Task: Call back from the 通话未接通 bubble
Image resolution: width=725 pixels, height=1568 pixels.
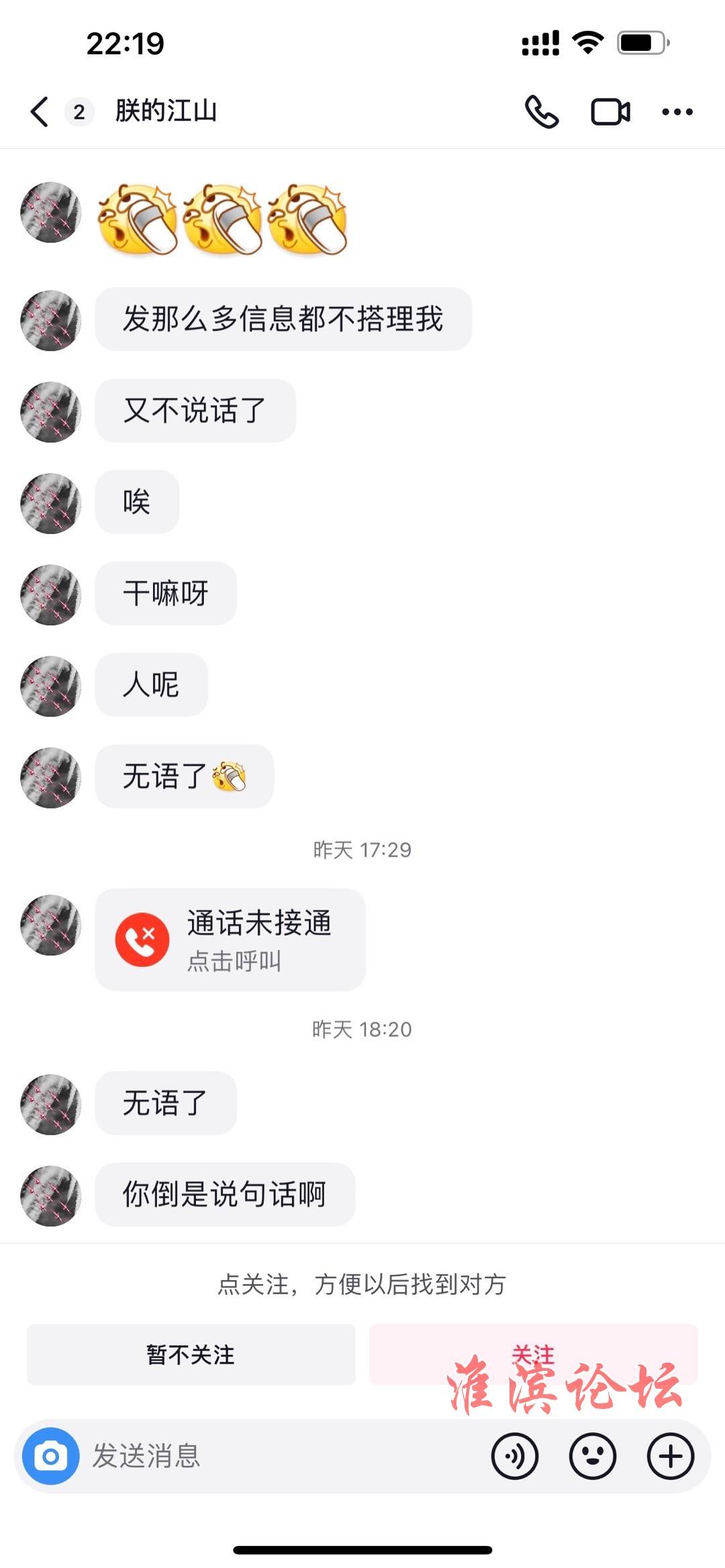Action: click(230, 939)
